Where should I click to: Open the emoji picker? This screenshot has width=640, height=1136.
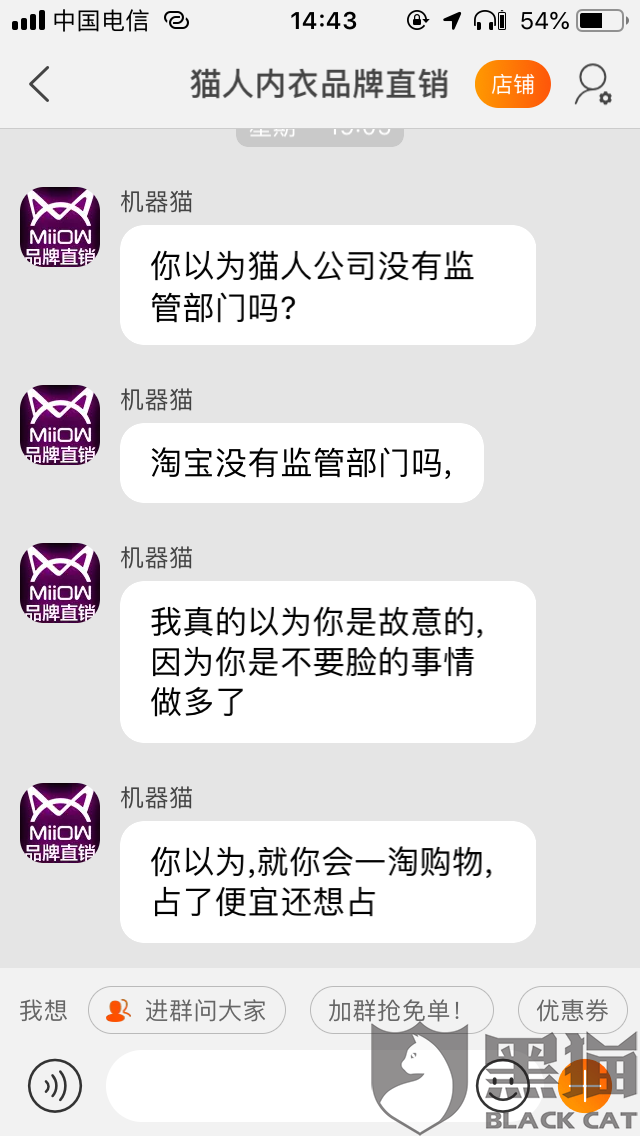503,1085
